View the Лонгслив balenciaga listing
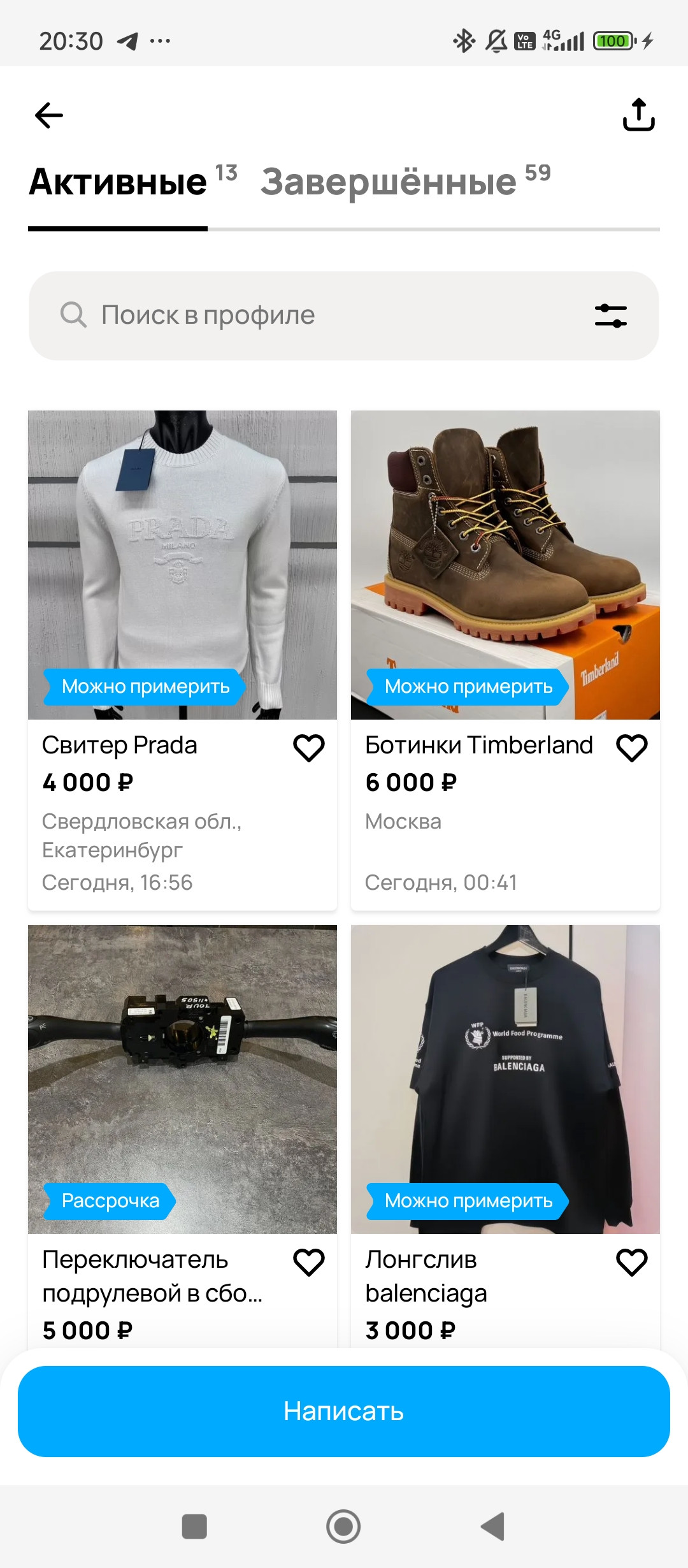Screen dimensions: 688x1568 point(505,1078)
